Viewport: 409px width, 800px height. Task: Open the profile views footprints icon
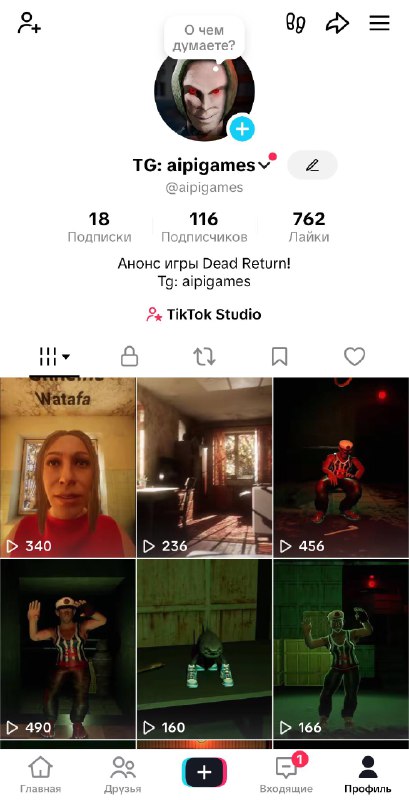pyautogui.click(x=295, y=23)
